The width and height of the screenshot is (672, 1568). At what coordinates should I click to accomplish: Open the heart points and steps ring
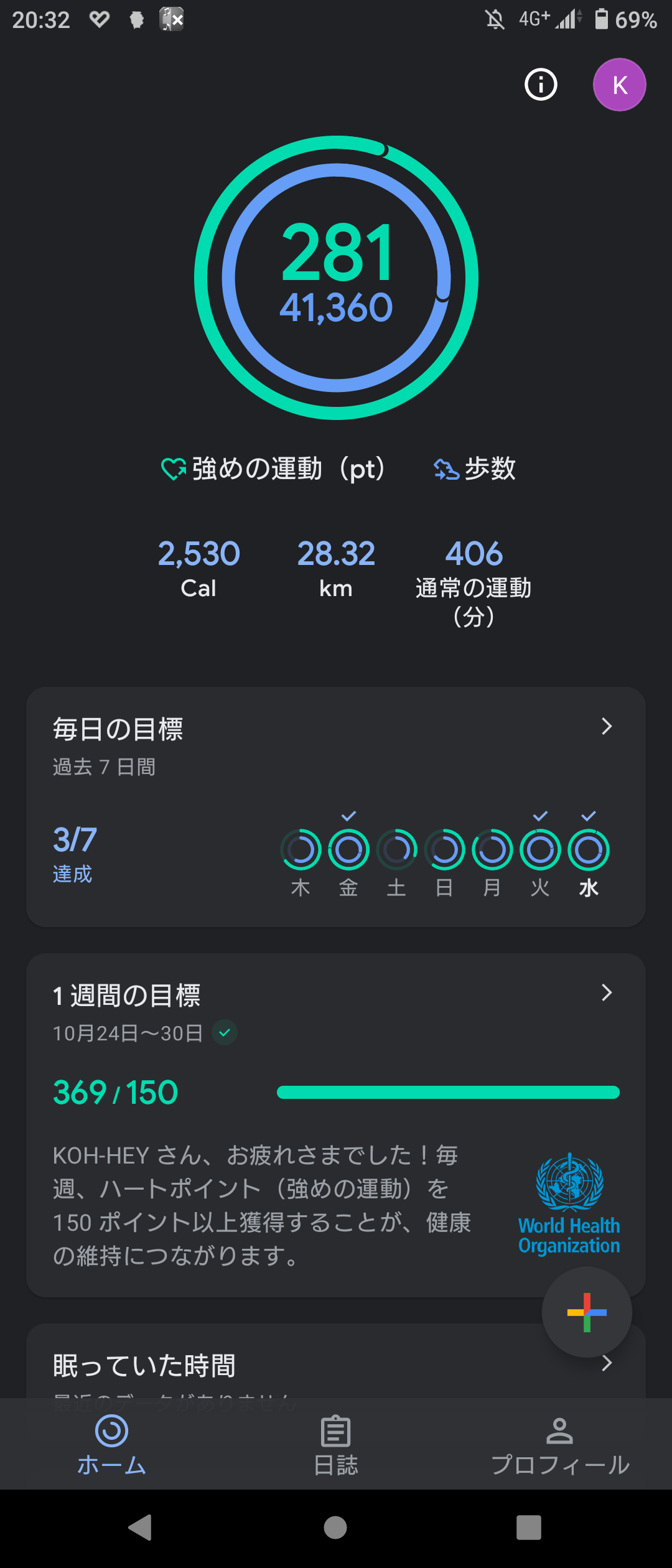click(x=336, y=278)
